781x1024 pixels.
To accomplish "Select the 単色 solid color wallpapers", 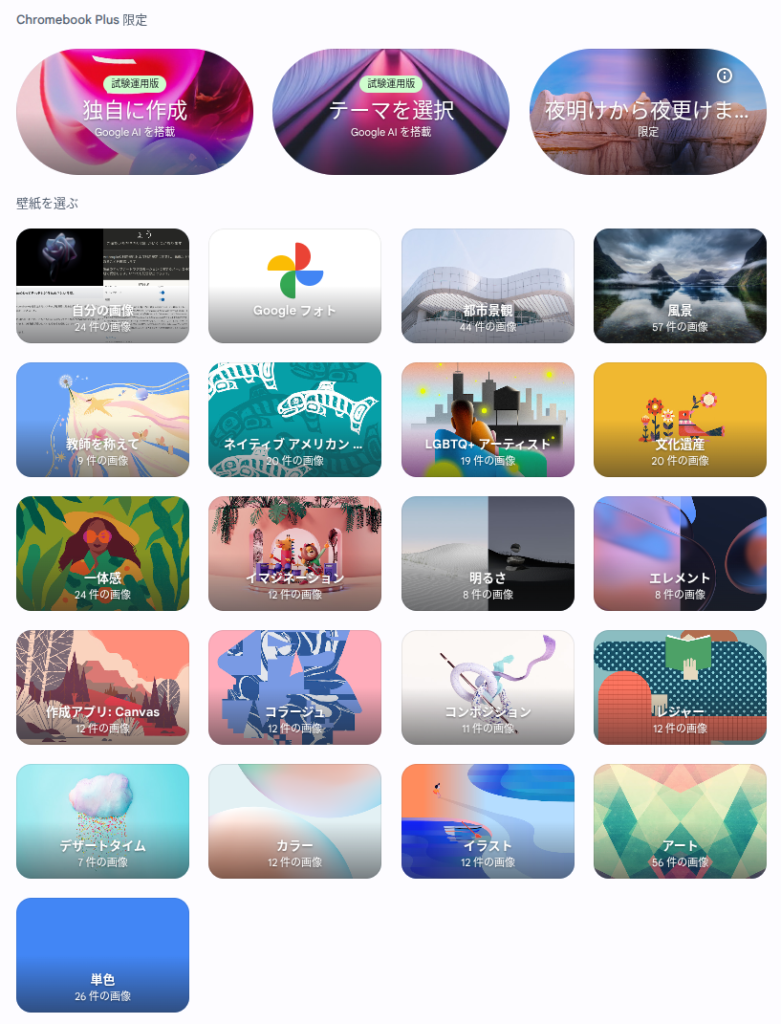I will pyautogui.click(x=103, y=955).
